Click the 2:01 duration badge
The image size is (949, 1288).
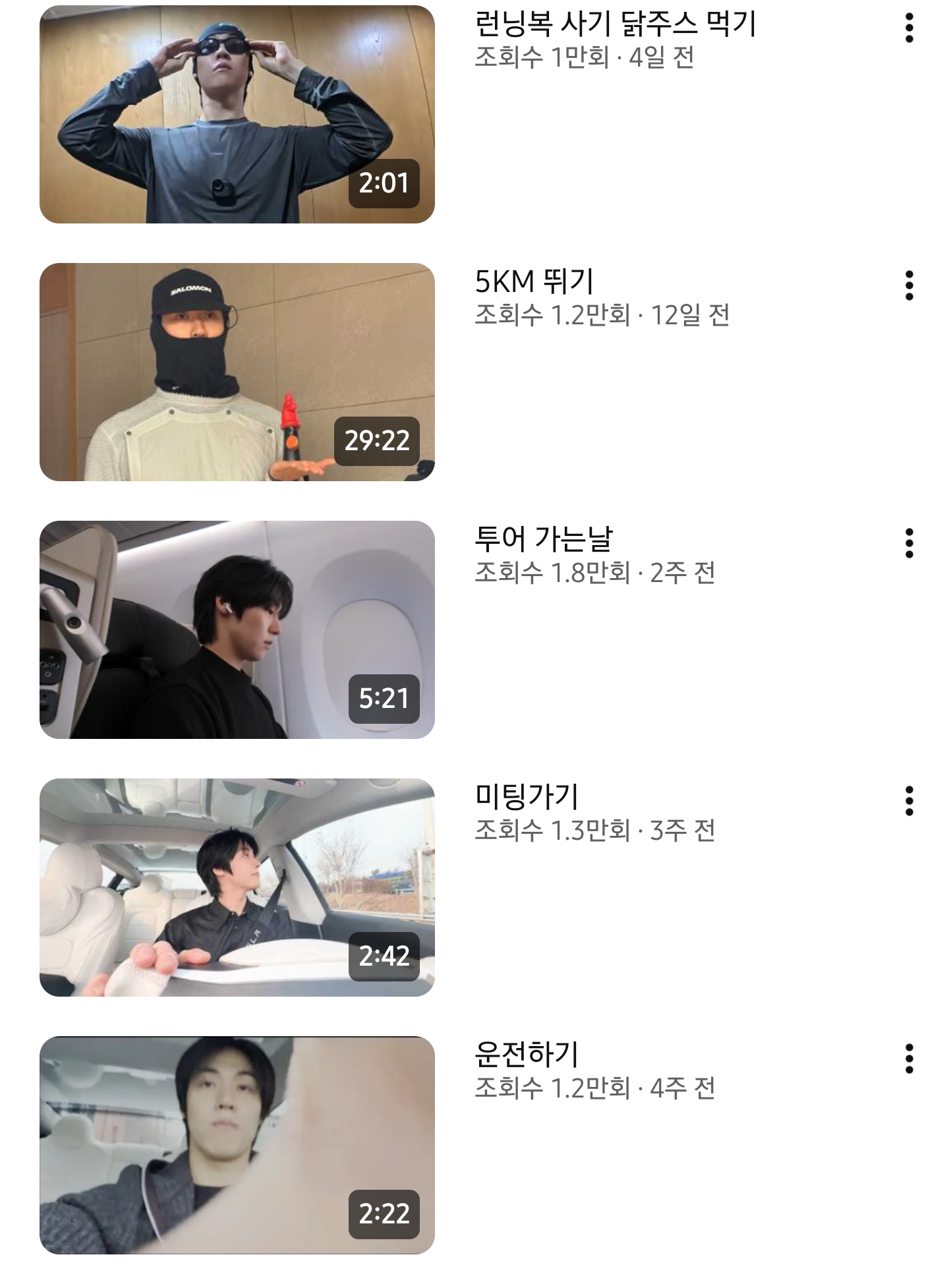[386, 183]
